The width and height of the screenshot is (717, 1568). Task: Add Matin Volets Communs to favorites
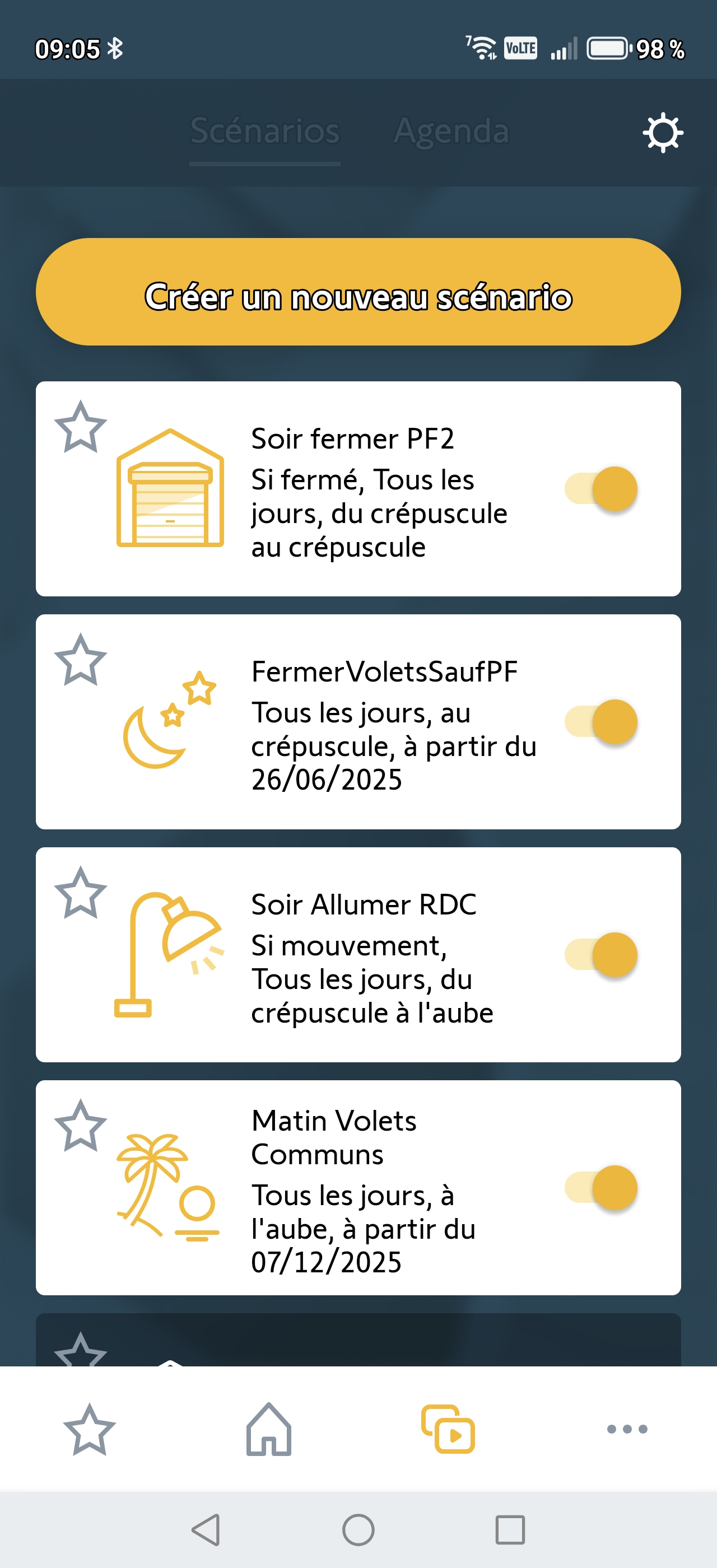coord(80,1126)
